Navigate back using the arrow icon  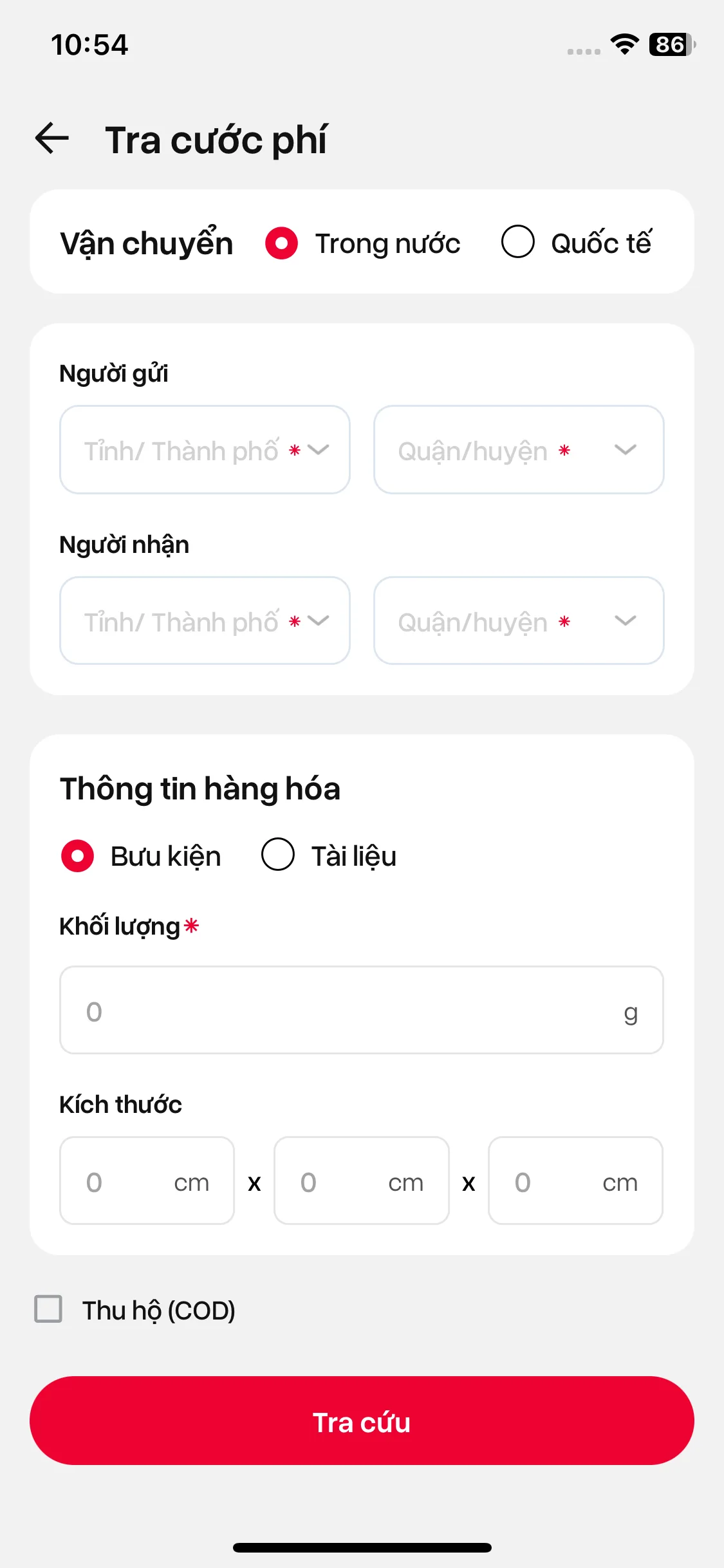(52, 139)
